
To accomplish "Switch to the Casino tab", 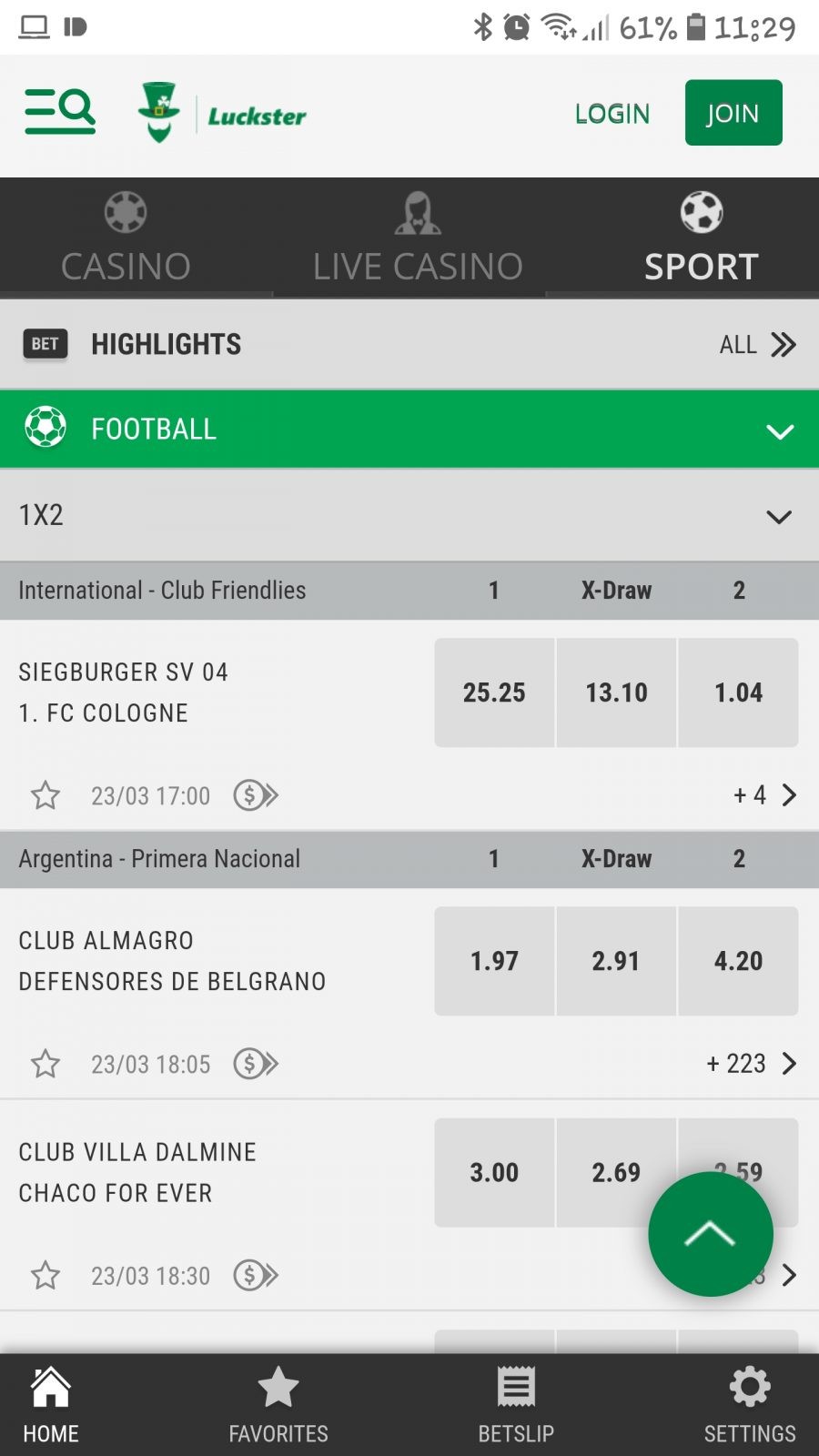I will point(126,238).
